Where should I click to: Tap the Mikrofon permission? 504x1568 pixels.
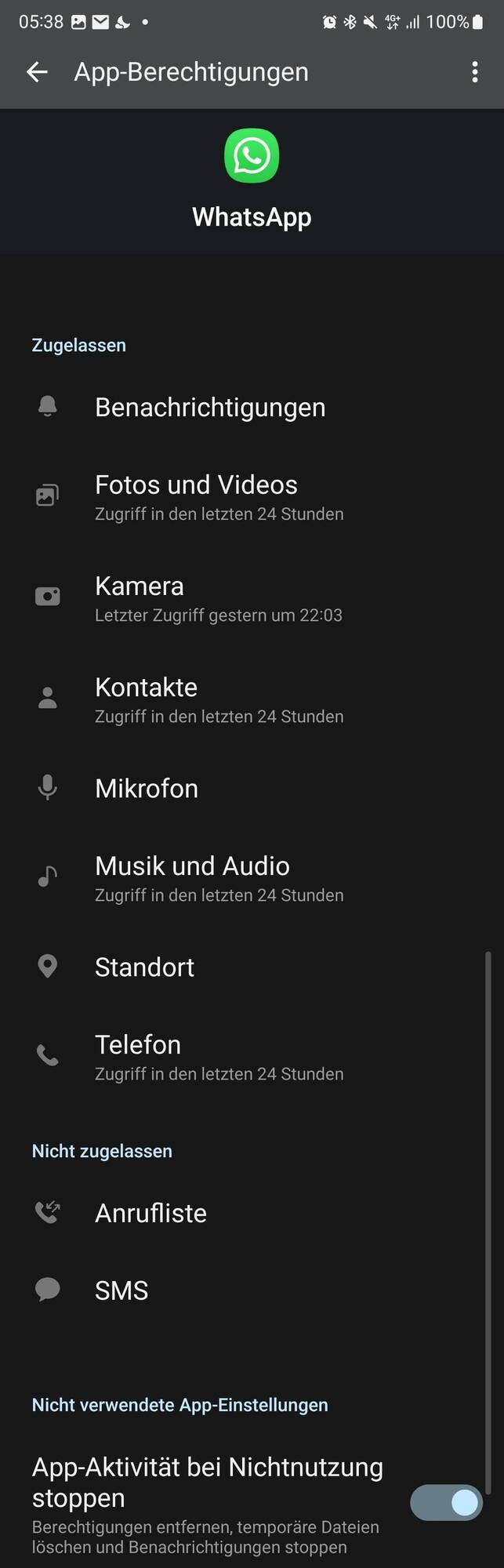click(x=147, y=789)
